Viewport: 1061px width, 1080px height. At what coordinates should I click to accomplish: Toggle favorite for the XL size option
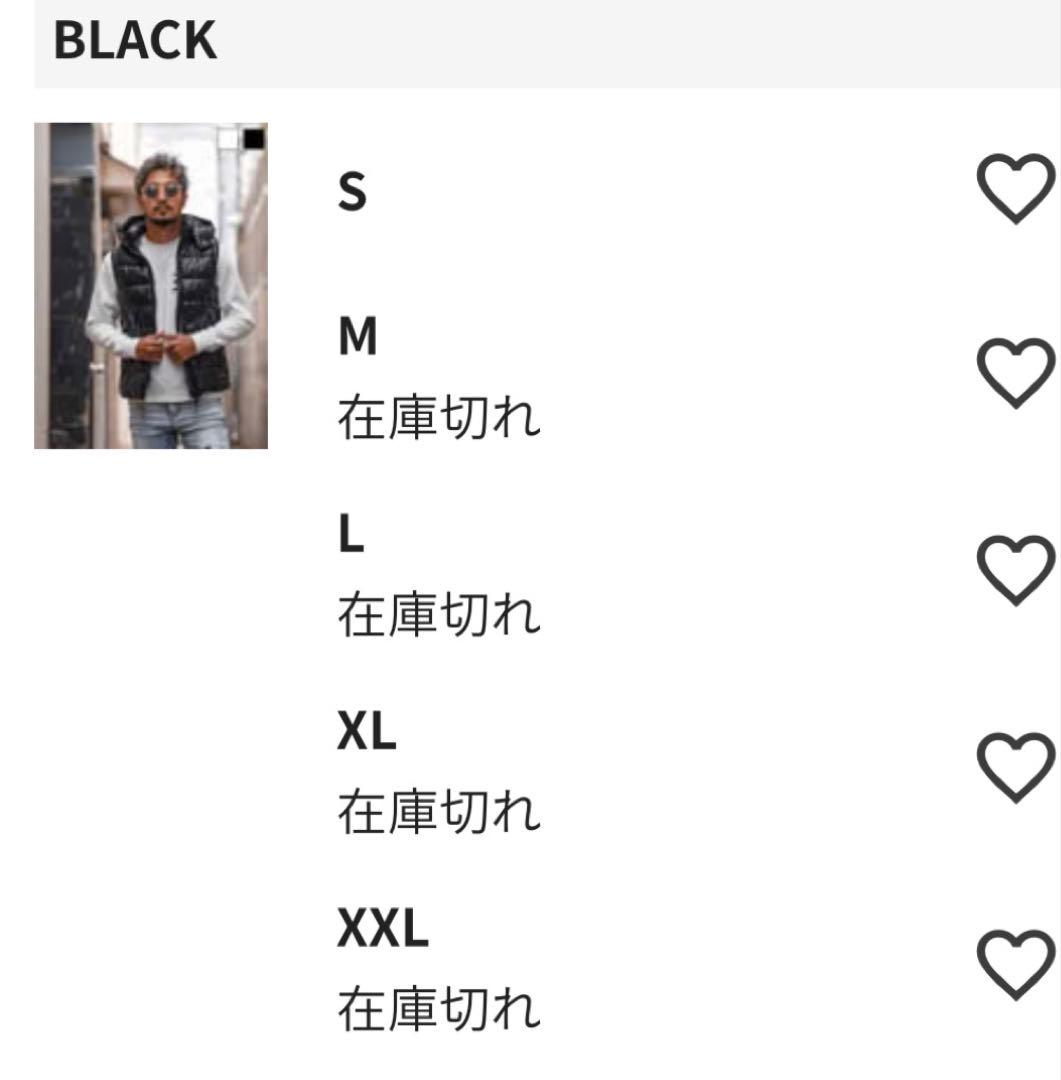1016,766
